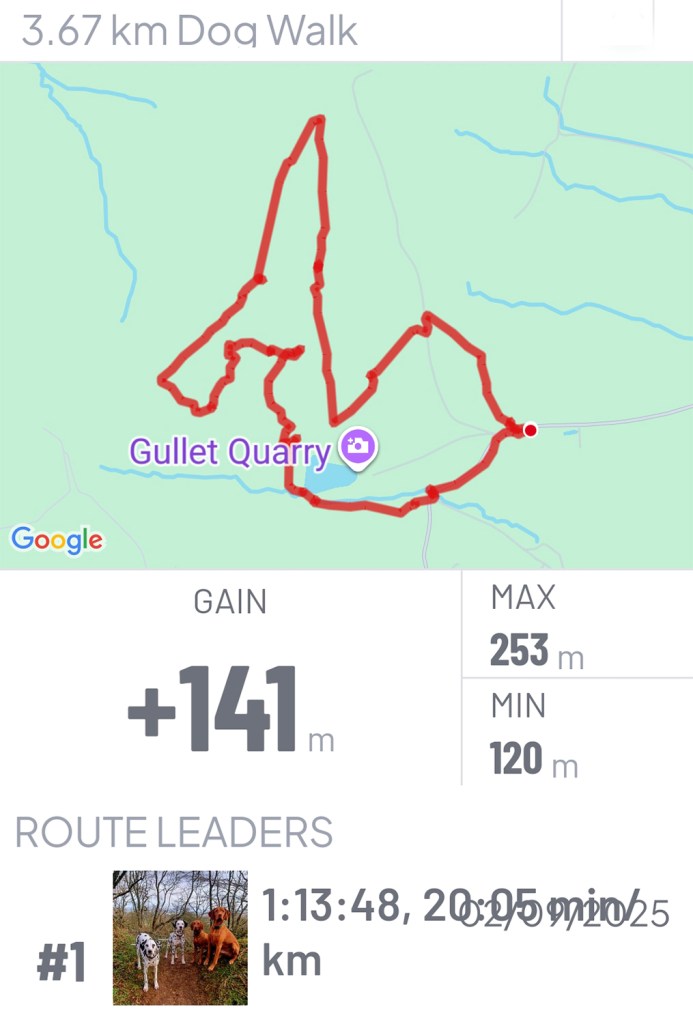
Task: View the #1 leader's dogs photo
Action: (180, 937)
